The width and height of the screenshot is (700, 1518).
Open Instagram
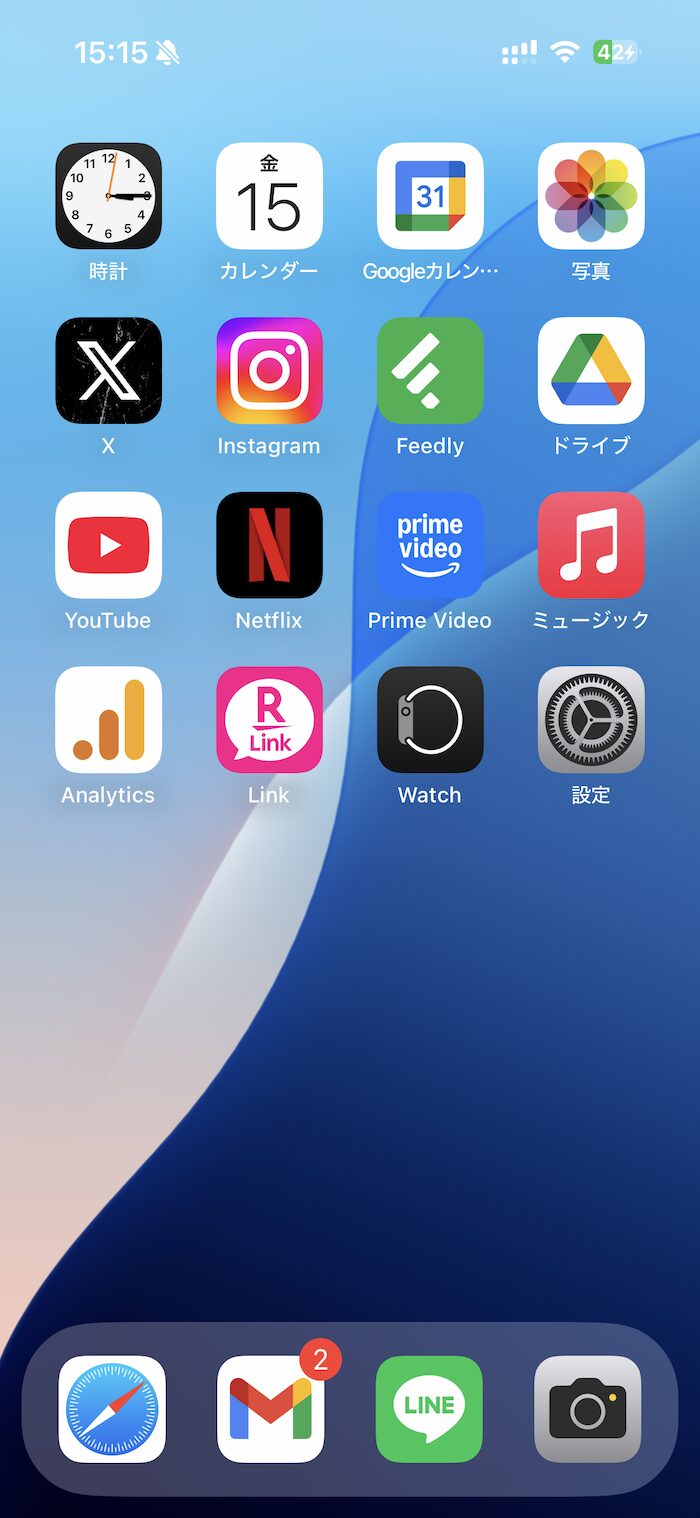click(269, 371)
